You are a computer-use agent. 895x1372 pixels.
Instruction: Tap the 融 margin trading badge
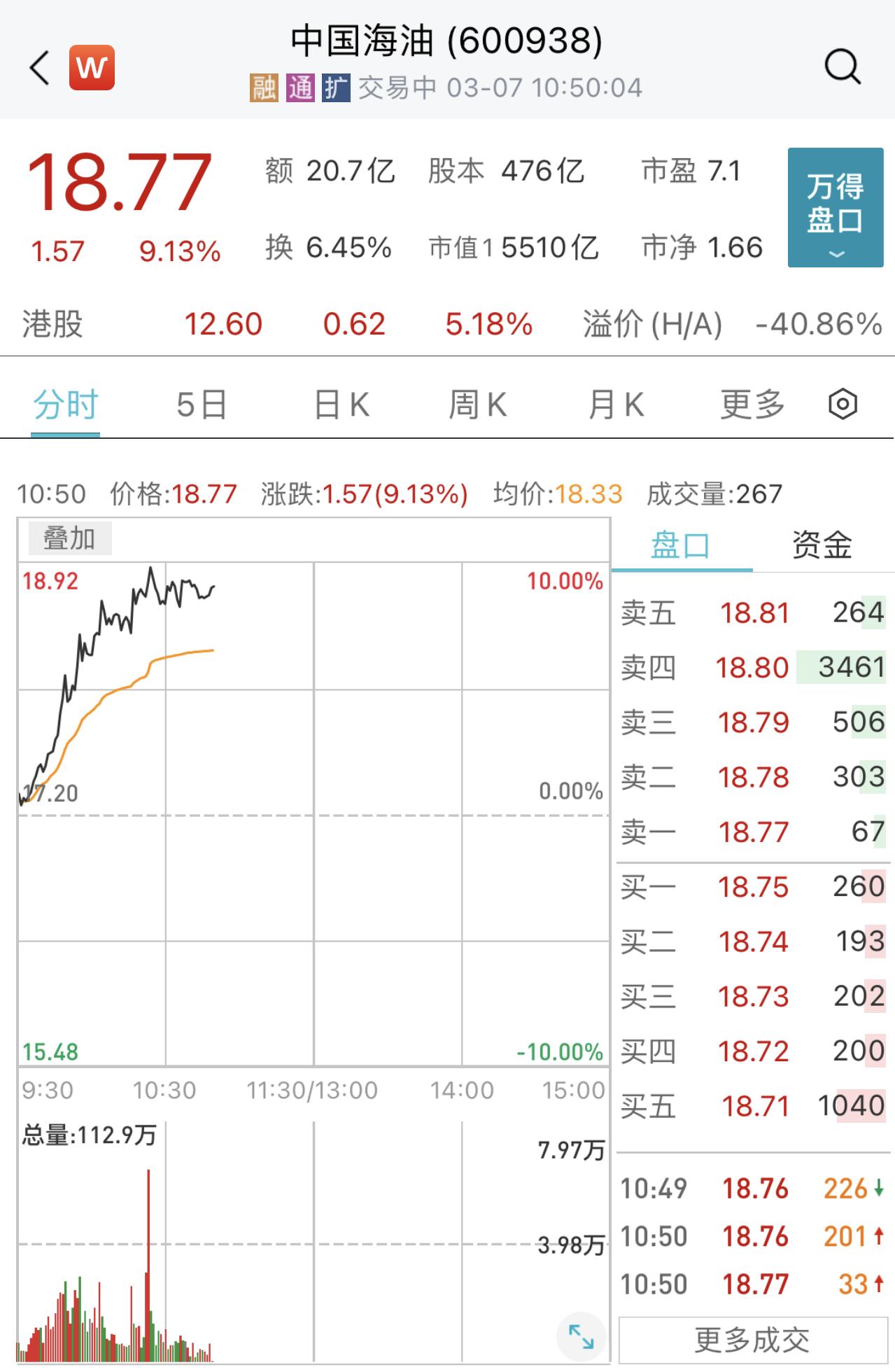pyautogui.click(x=262, y=87)
